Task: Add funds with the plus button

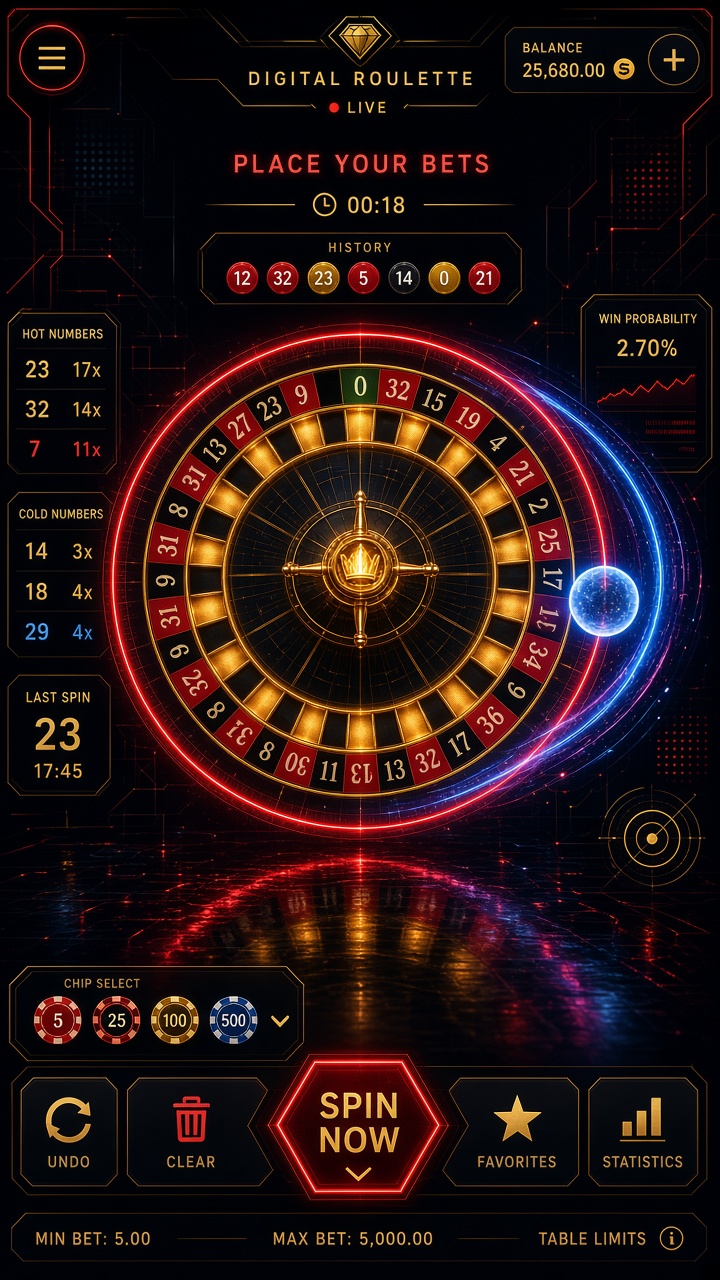Action: (x=674, y=60)
